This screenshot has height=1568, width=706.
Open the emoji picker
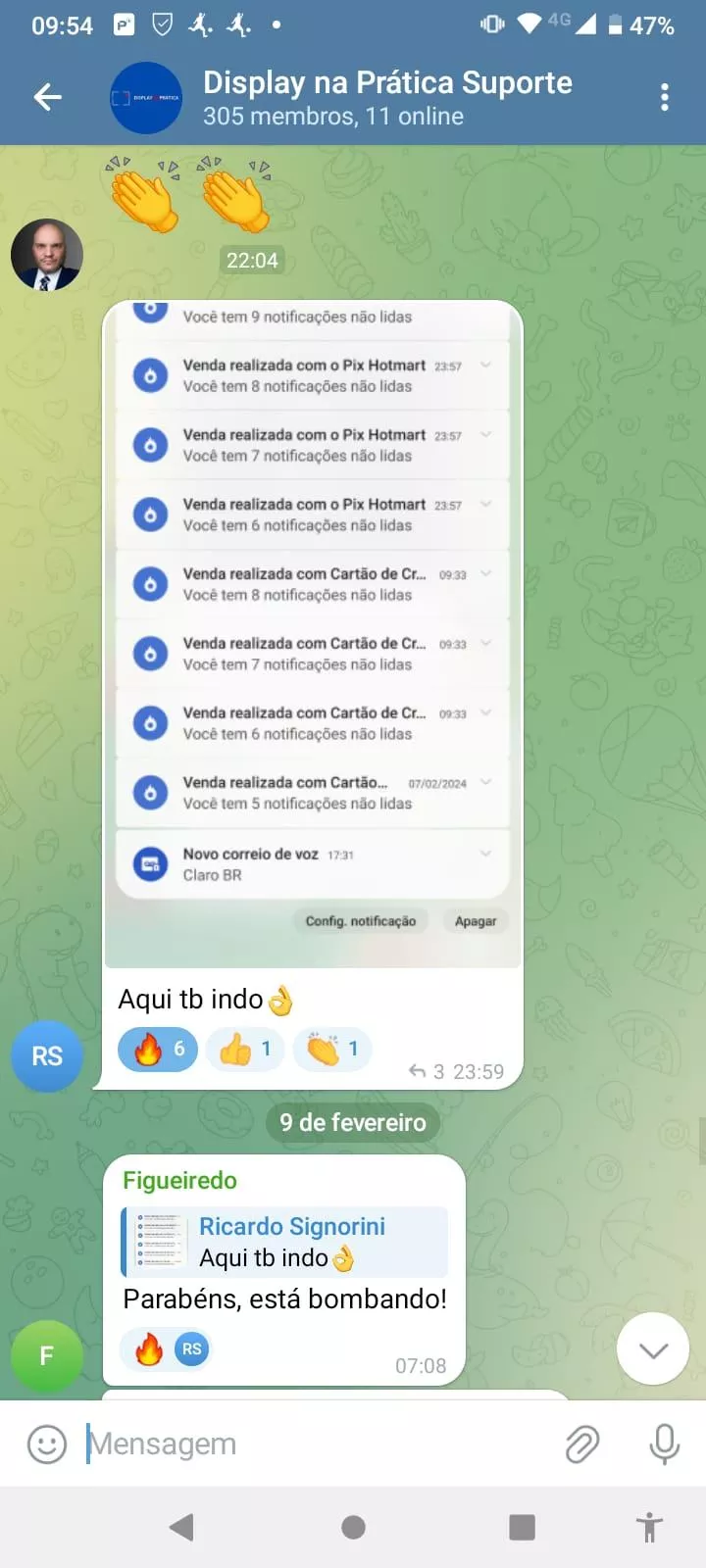coord(46,1444)
